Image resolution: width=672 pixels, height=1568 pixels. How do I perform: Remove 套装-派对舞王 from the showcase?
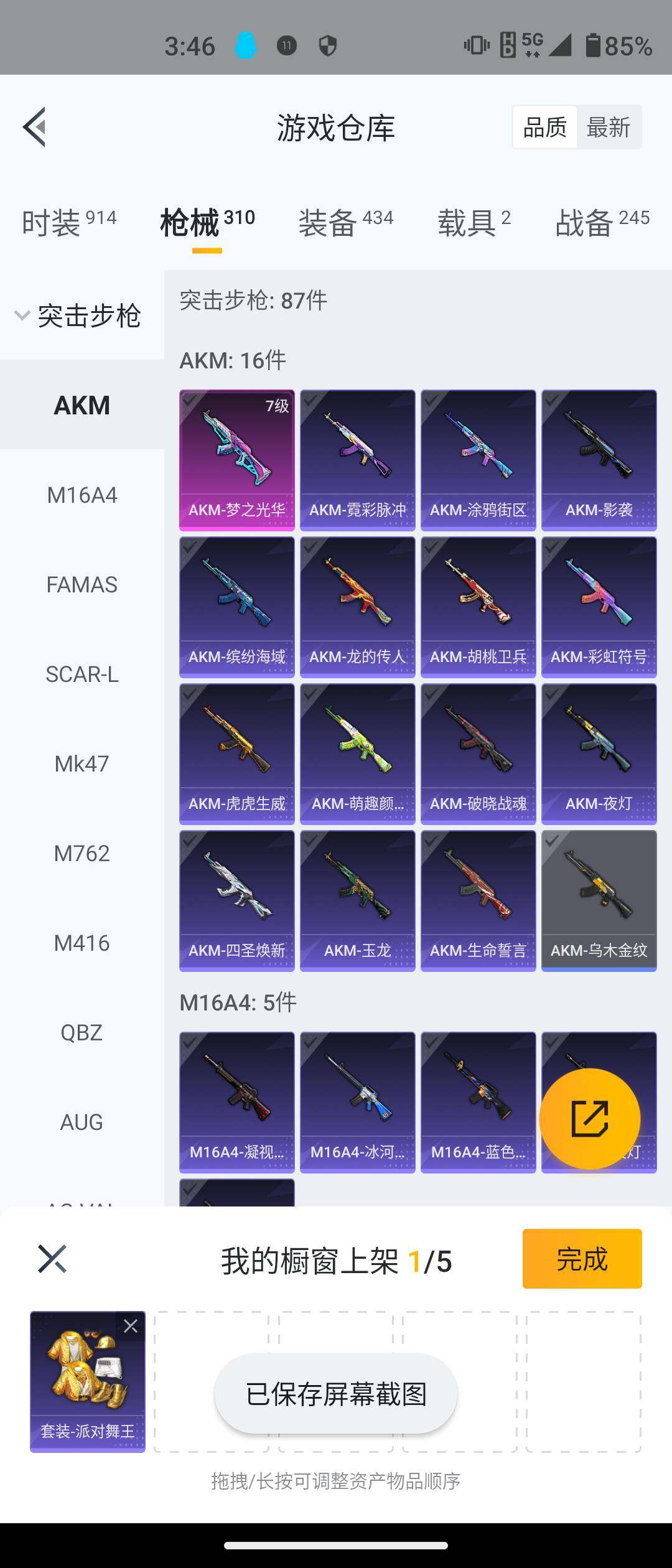click(x=131, y=1326)
